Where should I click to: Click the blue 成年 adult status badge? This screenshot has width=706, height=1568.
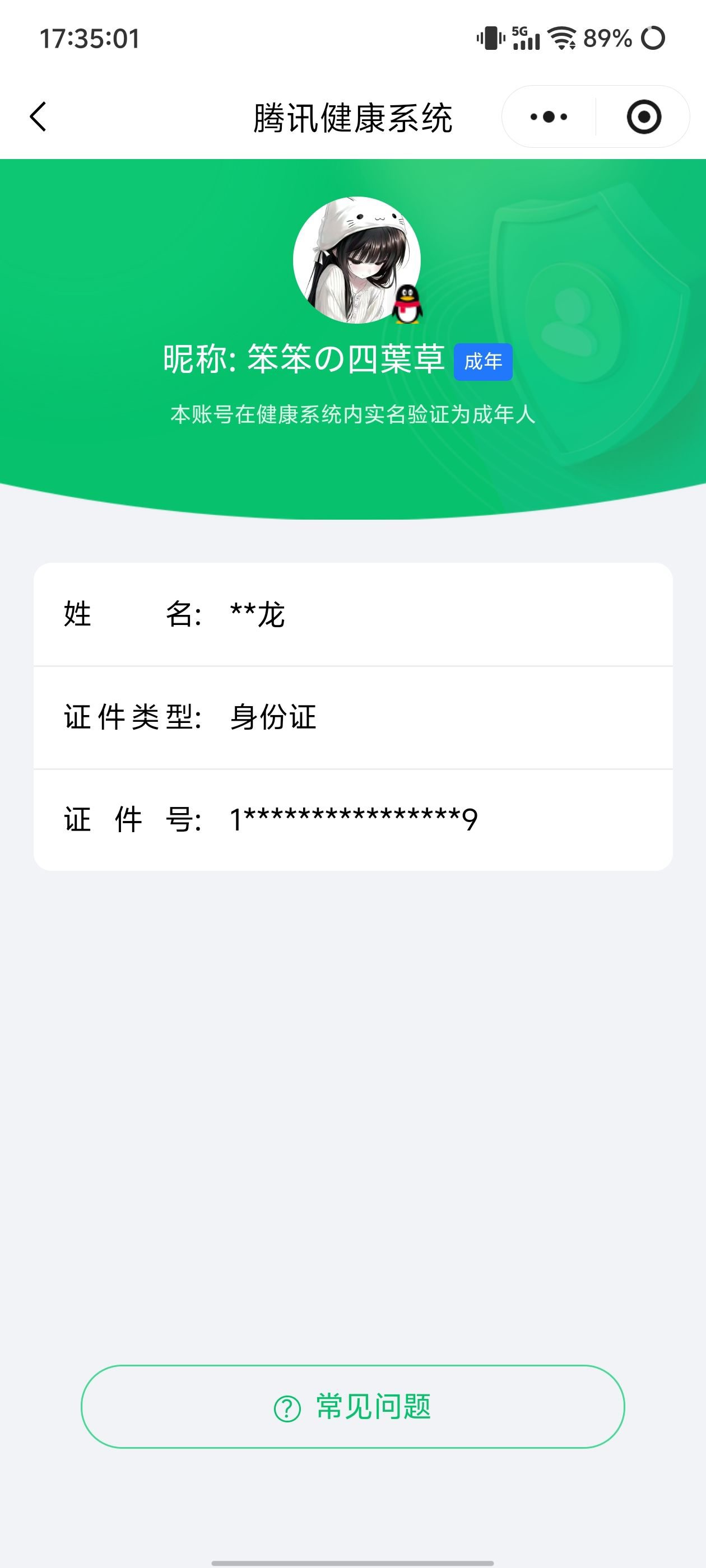click(484, 360)
